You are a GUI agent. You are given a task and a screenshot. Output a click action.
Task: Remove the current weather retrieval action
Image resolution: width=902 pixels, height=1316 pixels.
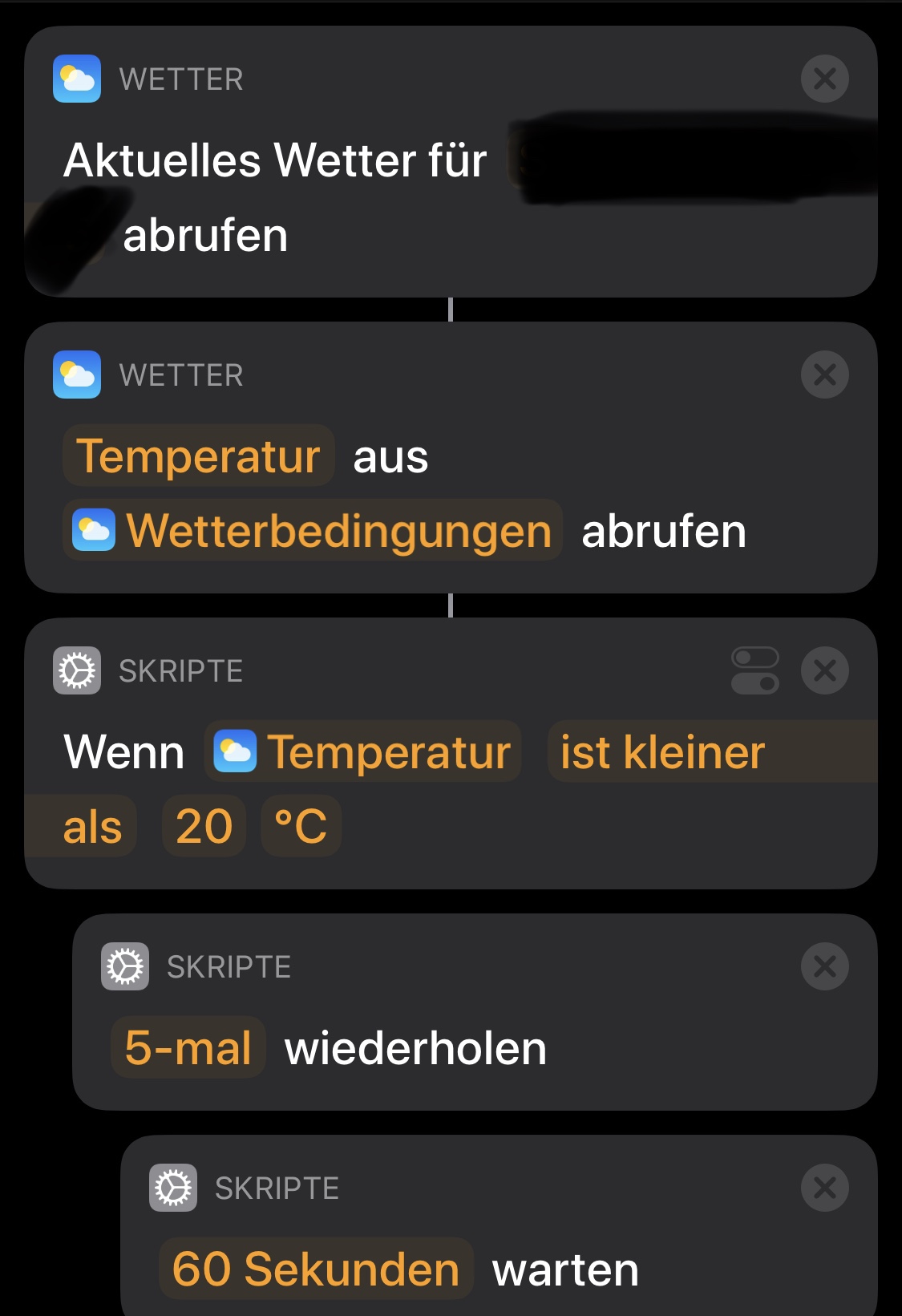(824, 79)
